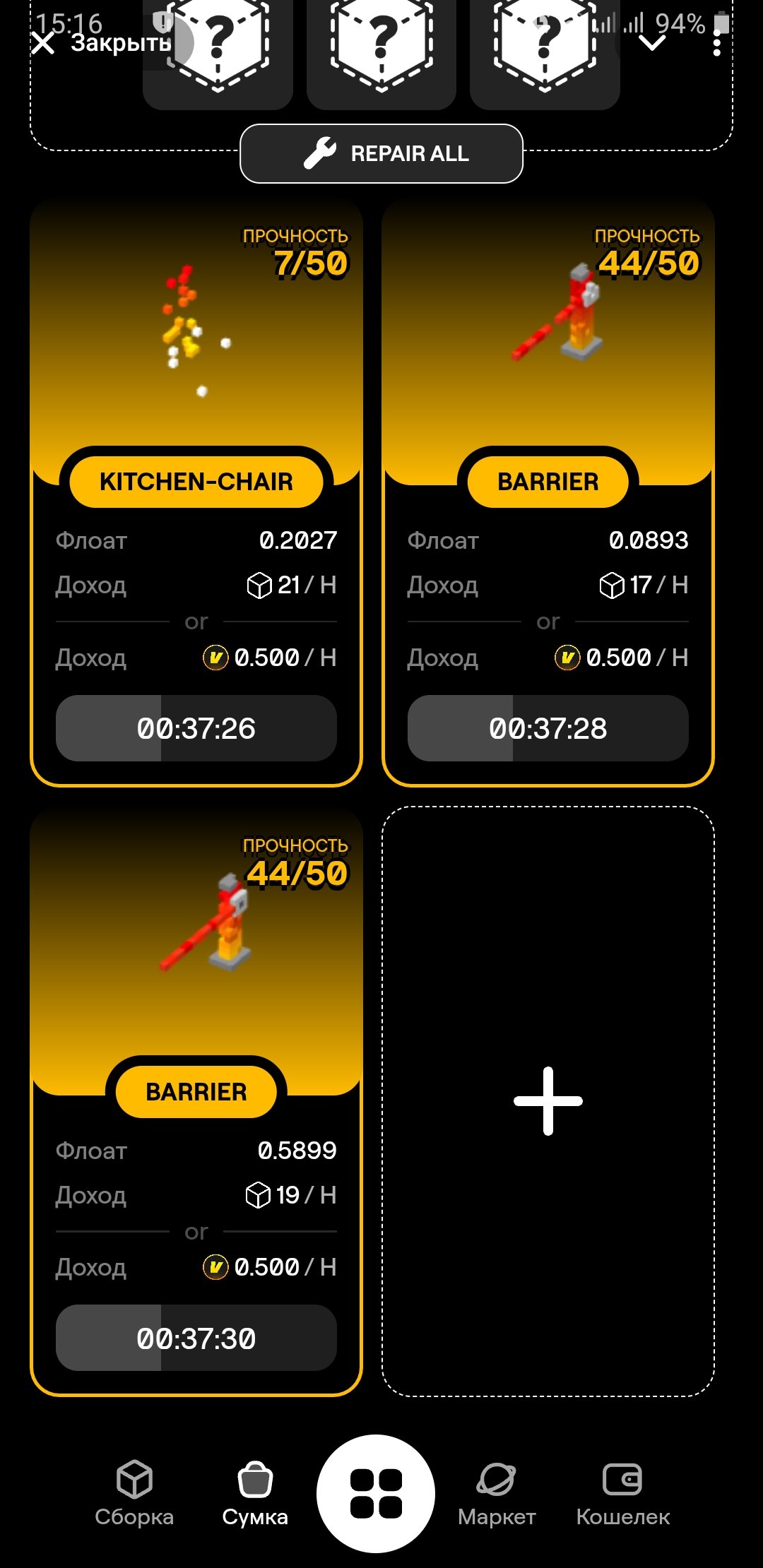Open the central four-squares grid button

tap(376, 1493)
